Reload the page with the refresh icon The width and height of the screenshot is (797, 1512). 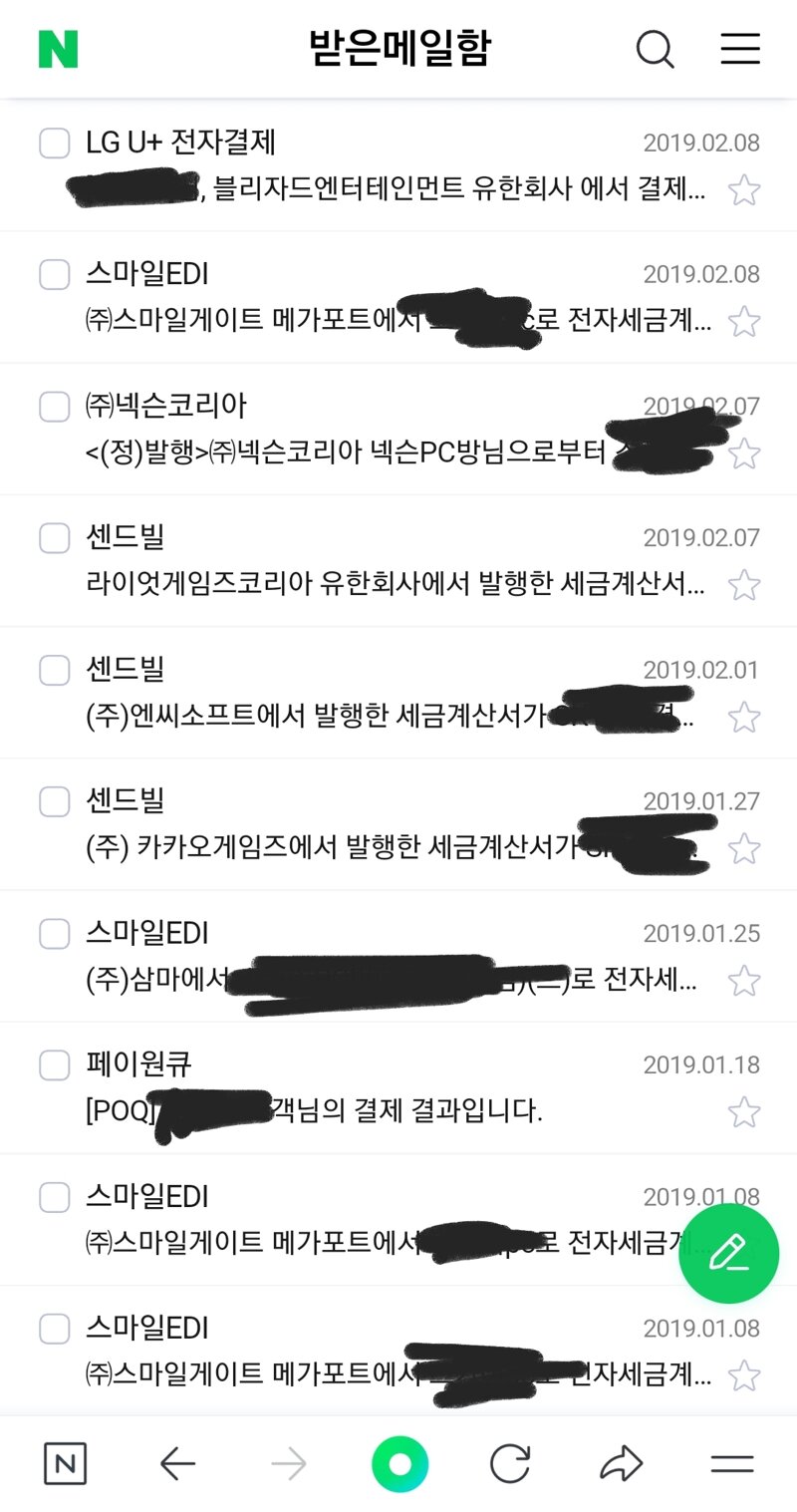[510, 1463]
